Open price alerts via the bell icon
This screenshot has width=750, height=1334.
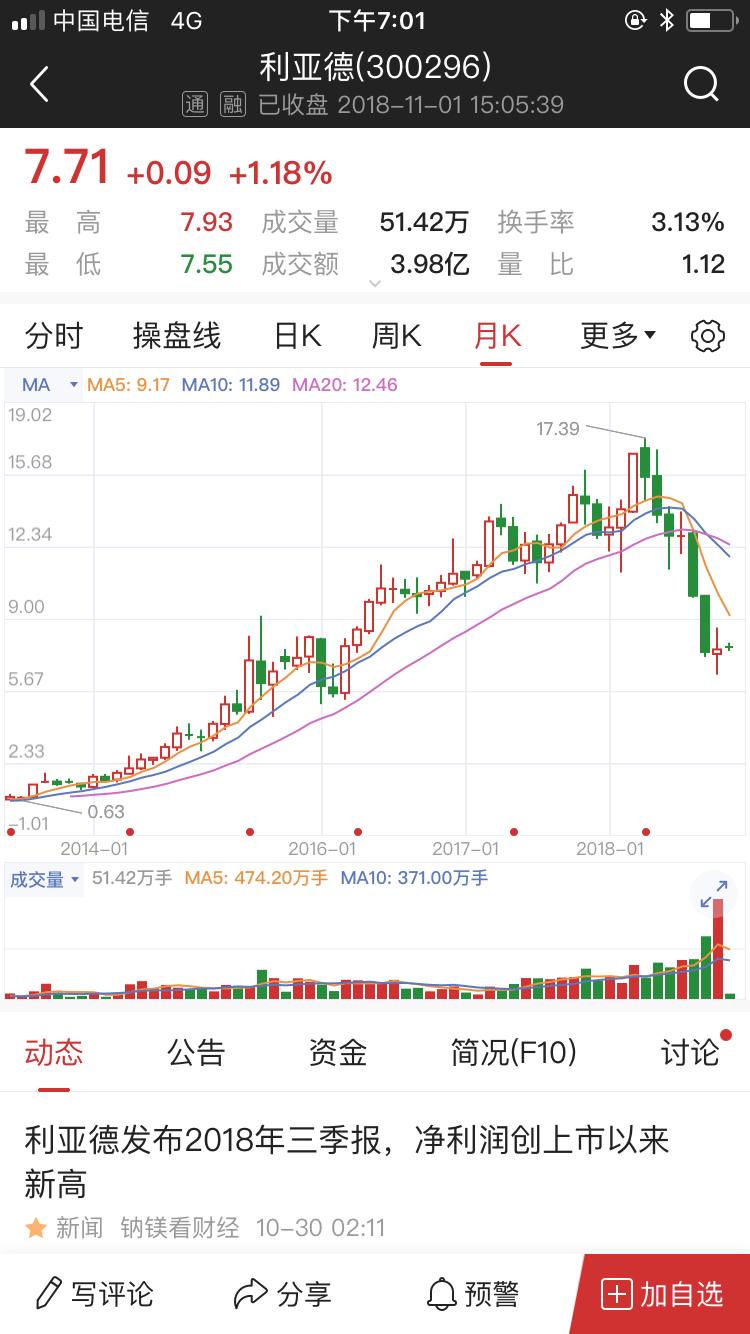pyautogui.click(x=440, y=1293)
